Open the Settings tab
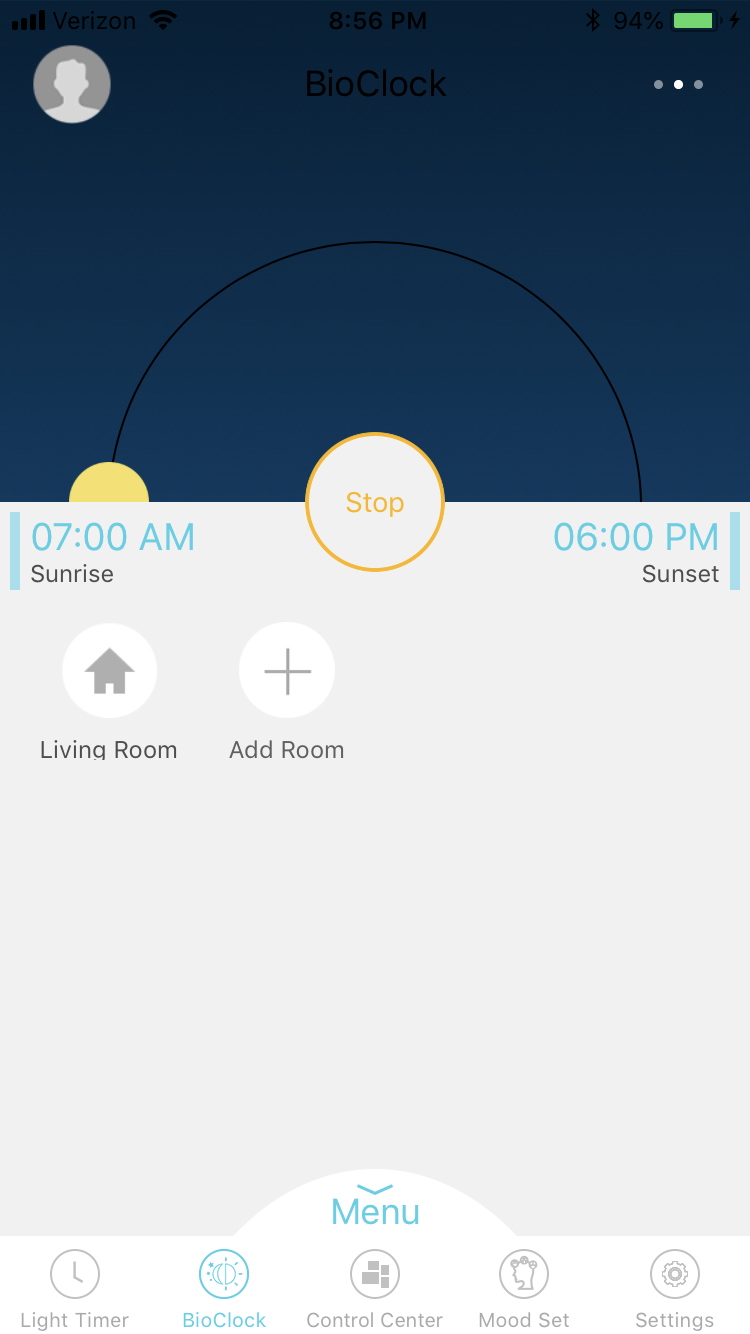Screen dimensions: 750x1334 click(x=674, y=1290)
